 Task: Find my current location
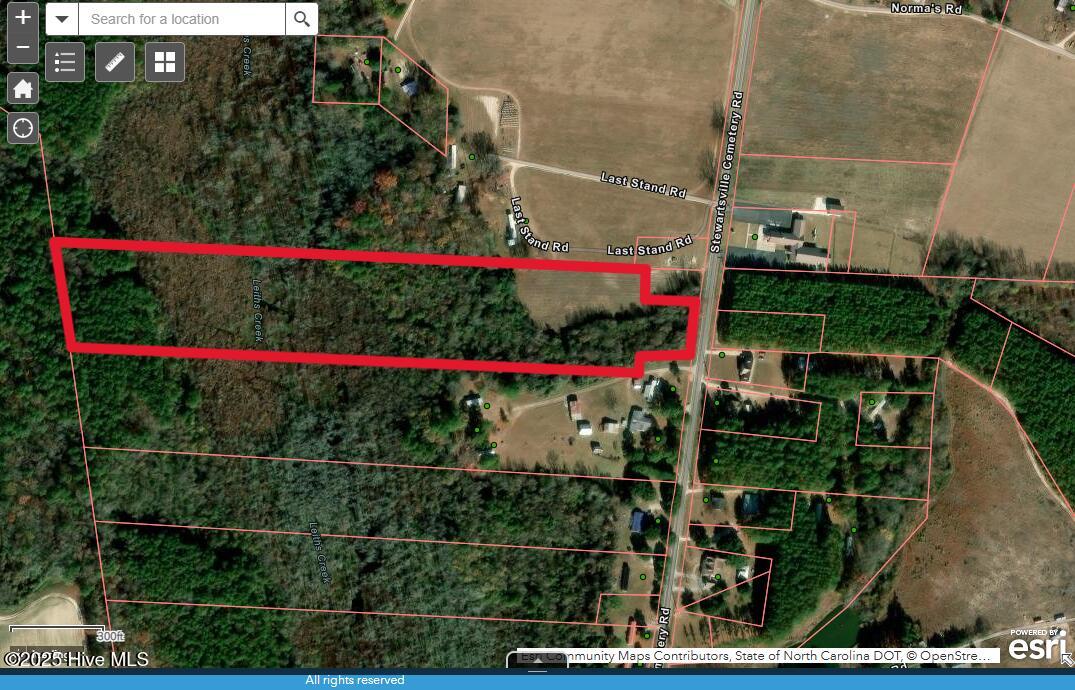pos(23,128)
